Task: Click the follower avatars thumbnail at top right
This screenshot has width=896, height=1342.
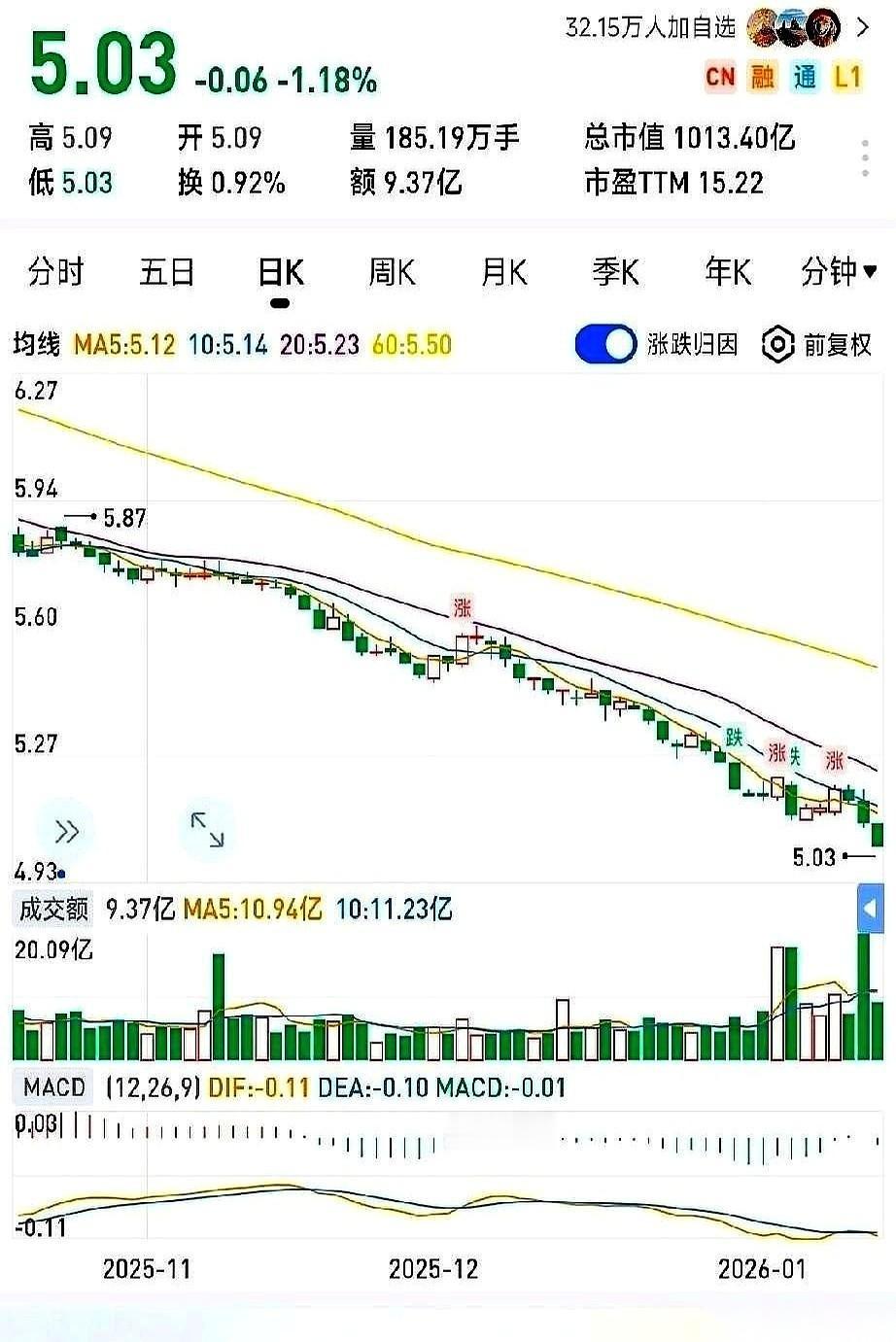Action: point(794,29)
